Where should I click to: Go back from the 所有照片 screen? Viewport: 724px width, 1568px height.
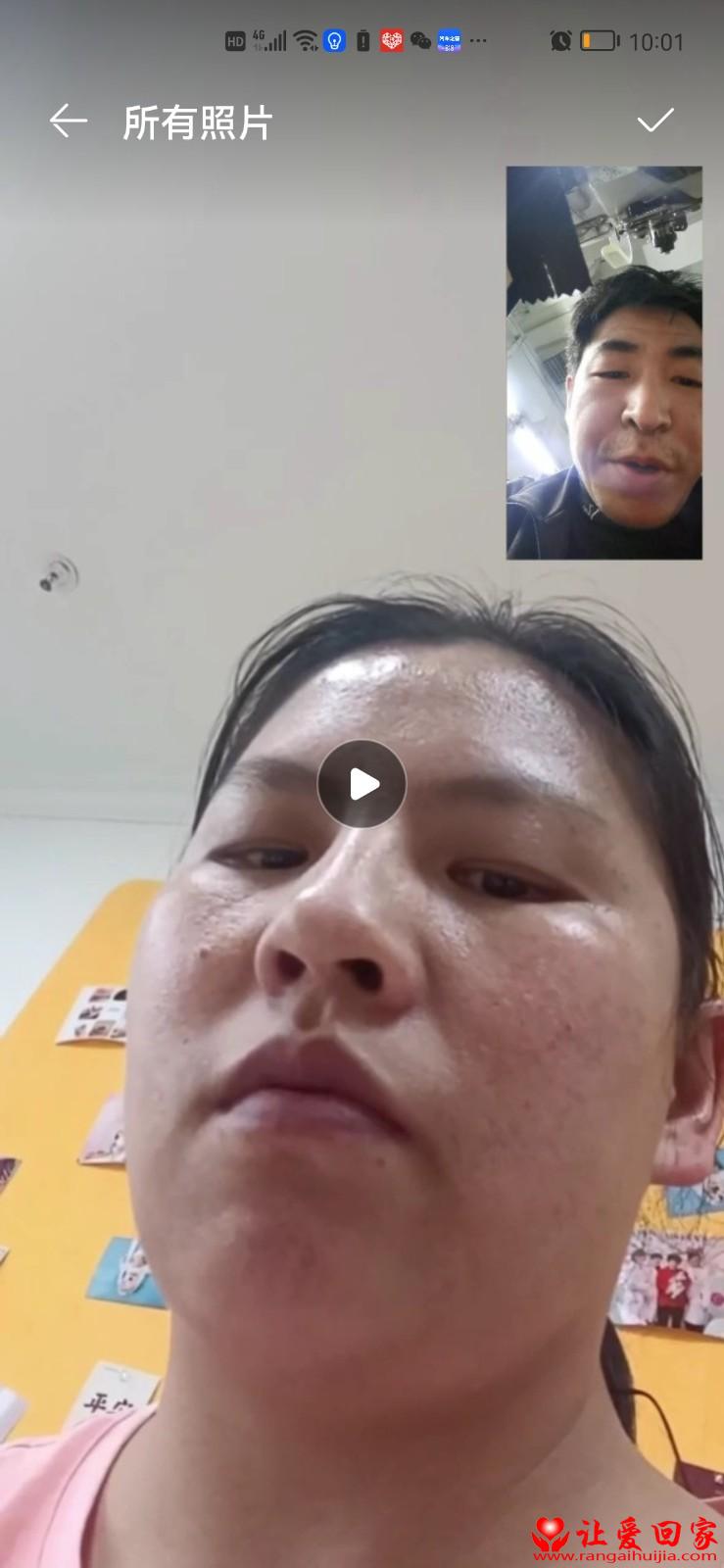coord(68,122)
